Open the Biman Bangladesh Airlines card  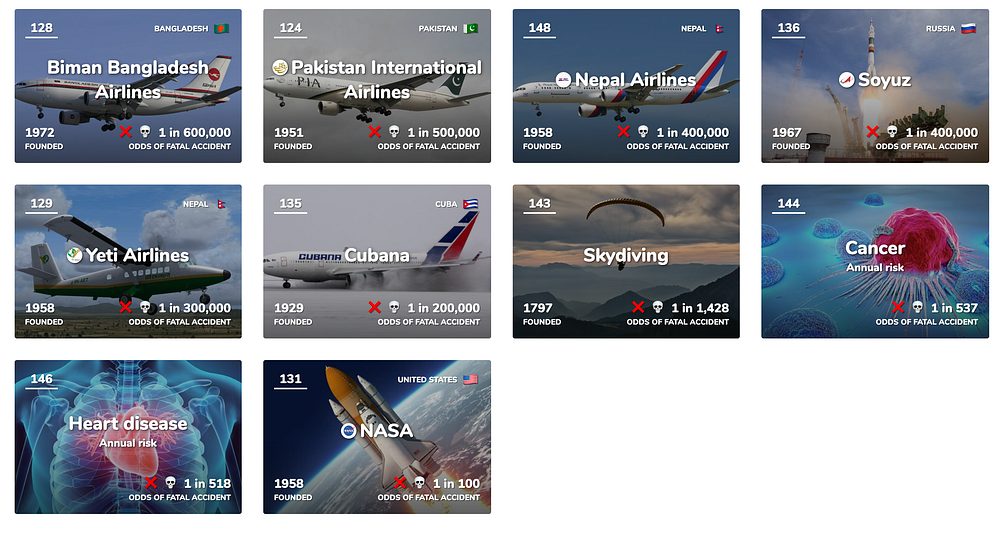coord(128,86)
